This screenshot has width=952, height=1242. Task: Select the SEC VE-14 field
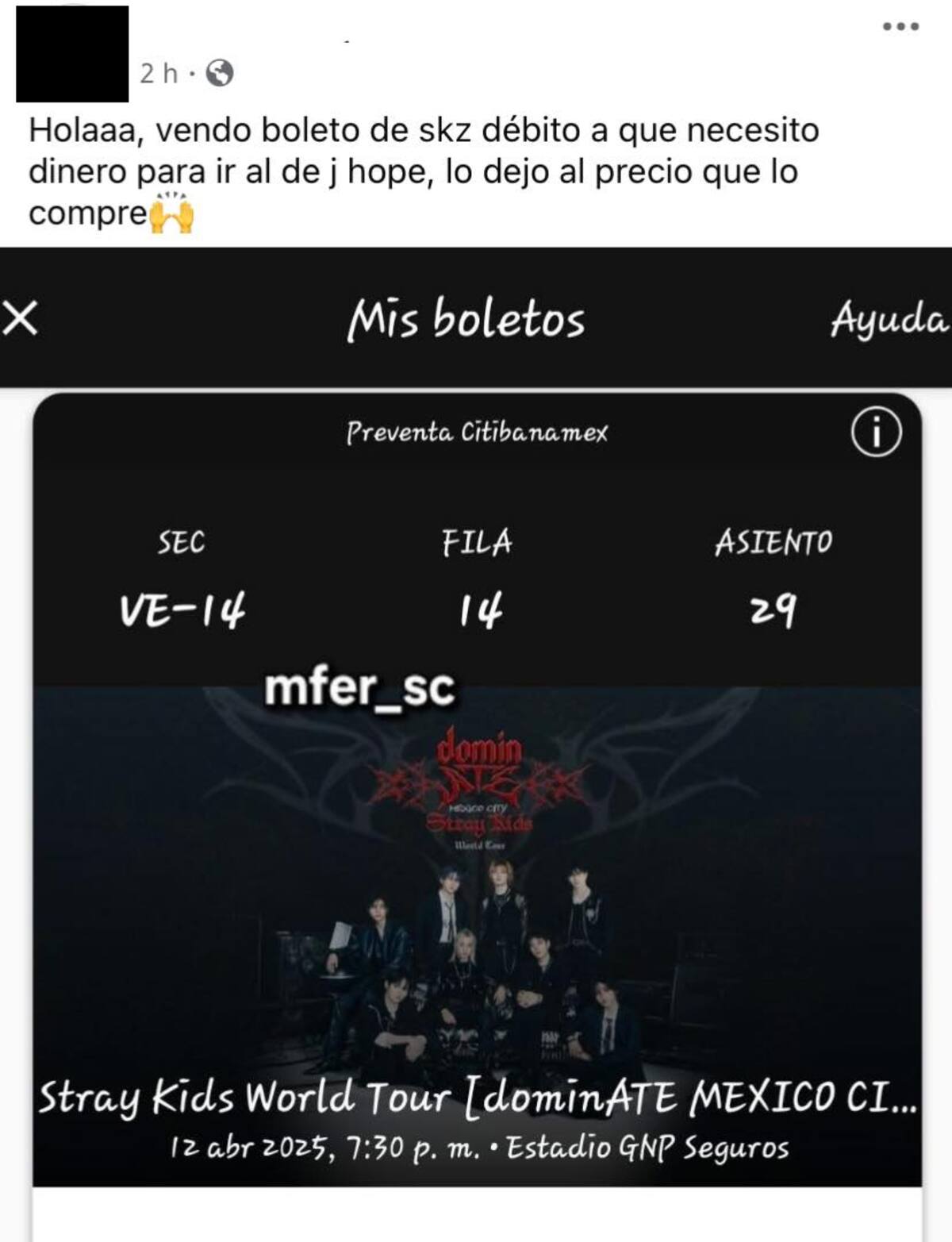tap(181, 611)
